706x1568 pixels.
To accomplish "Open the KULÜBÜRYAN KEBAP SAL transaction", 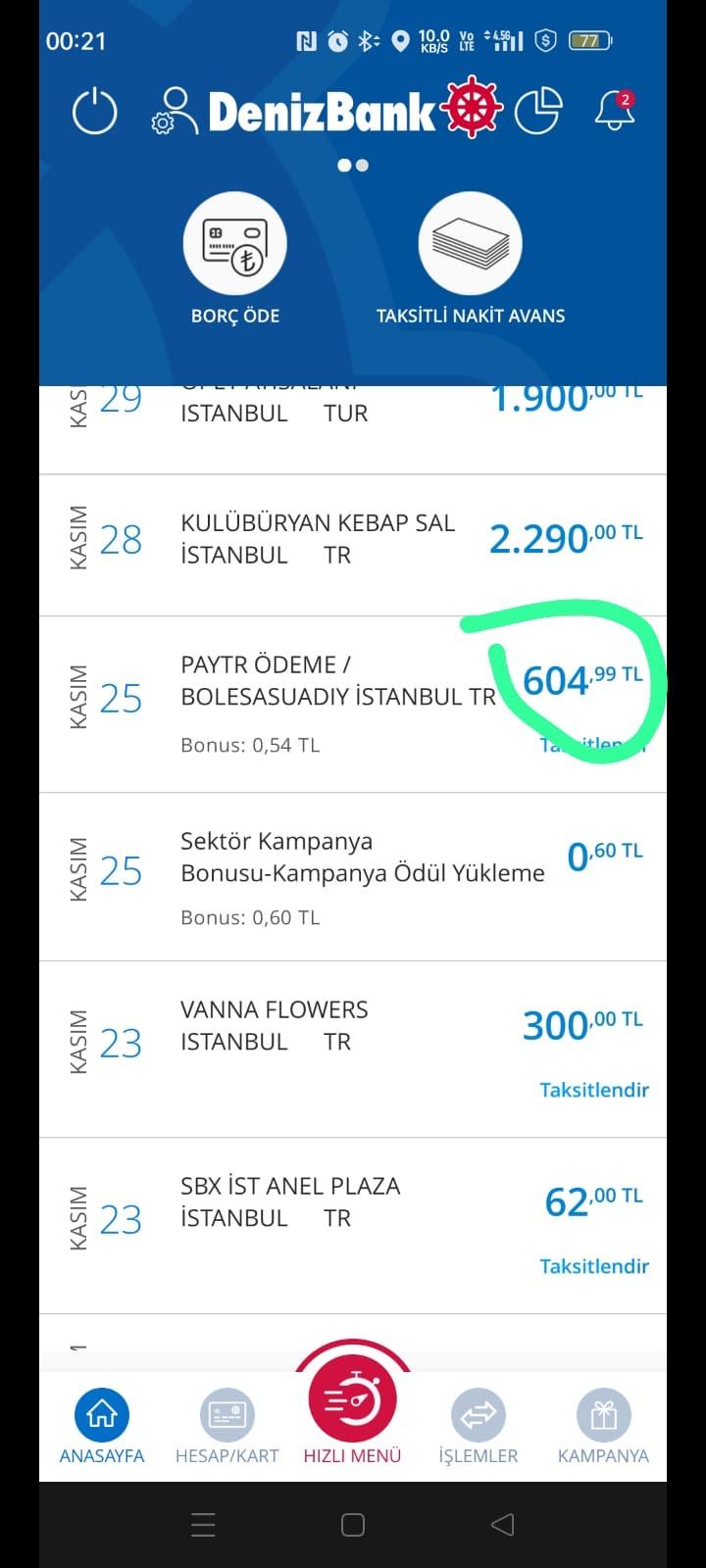I will 353,537.
